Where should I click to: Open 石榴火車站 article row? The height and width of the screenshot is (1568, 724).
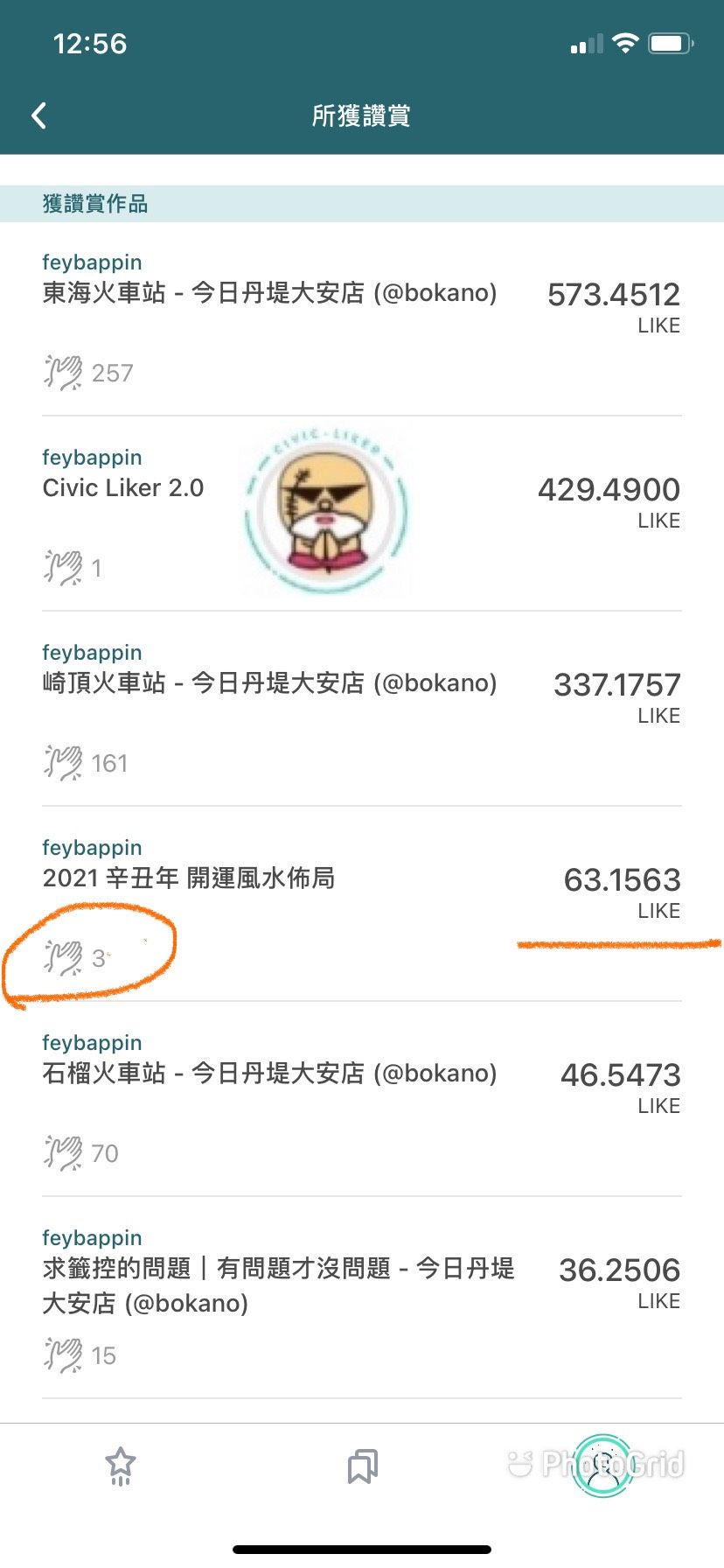coord(269,1074)
